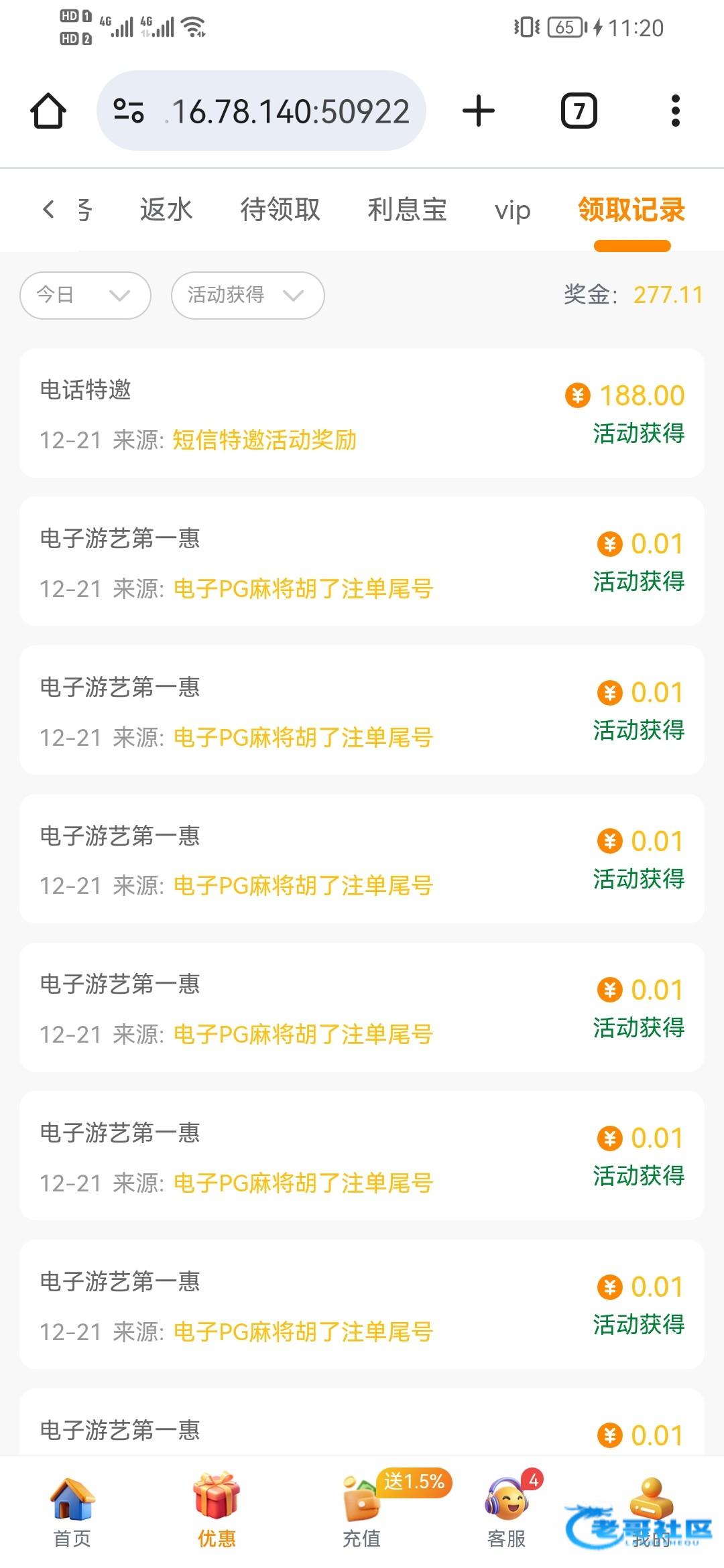Open the tab switcher showing 7 tabs
The height and width of the screenshot is (1568, 724).
(579, 111)
